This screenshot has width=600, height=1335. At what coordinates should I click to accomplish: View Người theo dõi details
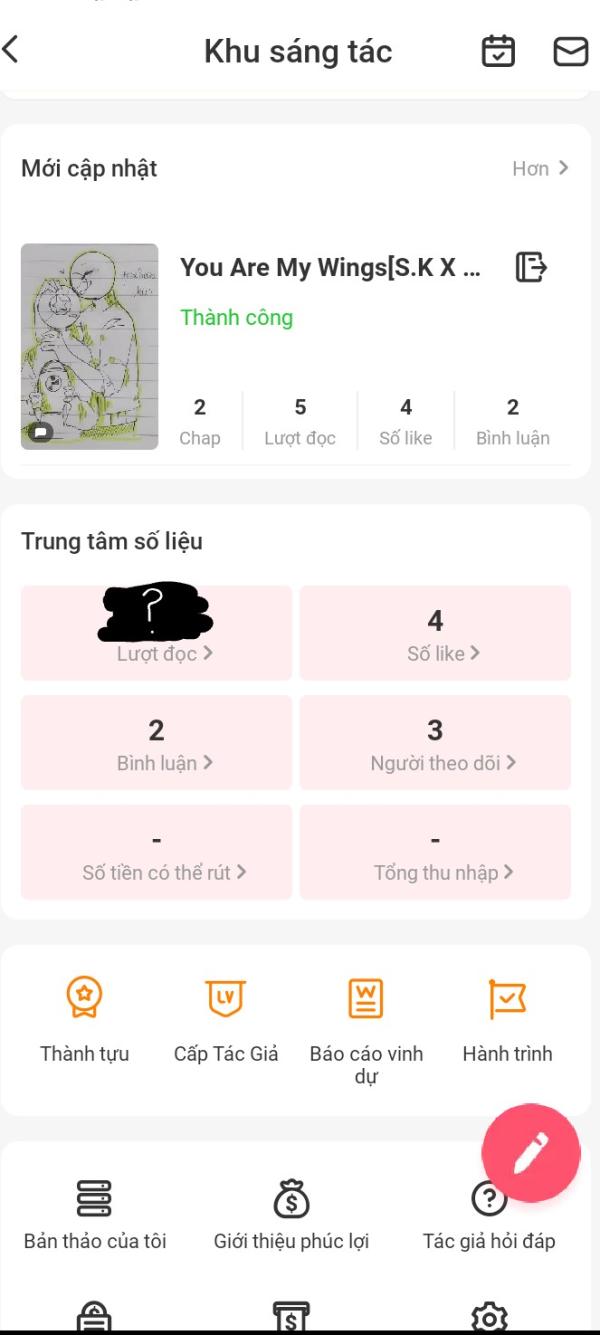[x=435, y=743]
